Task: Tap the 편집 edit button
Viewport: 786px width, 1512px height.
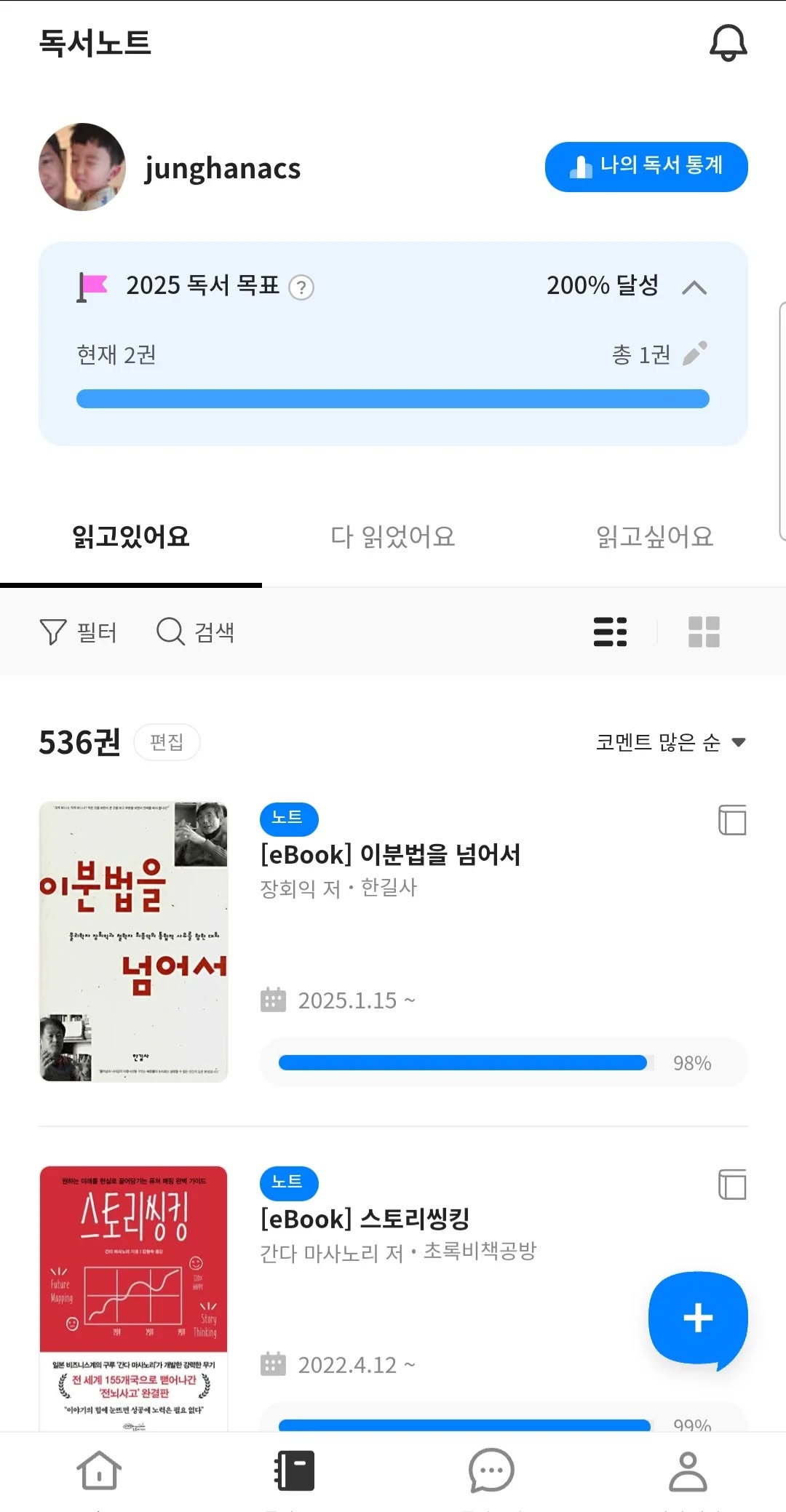Action: (x=167, y=742)
